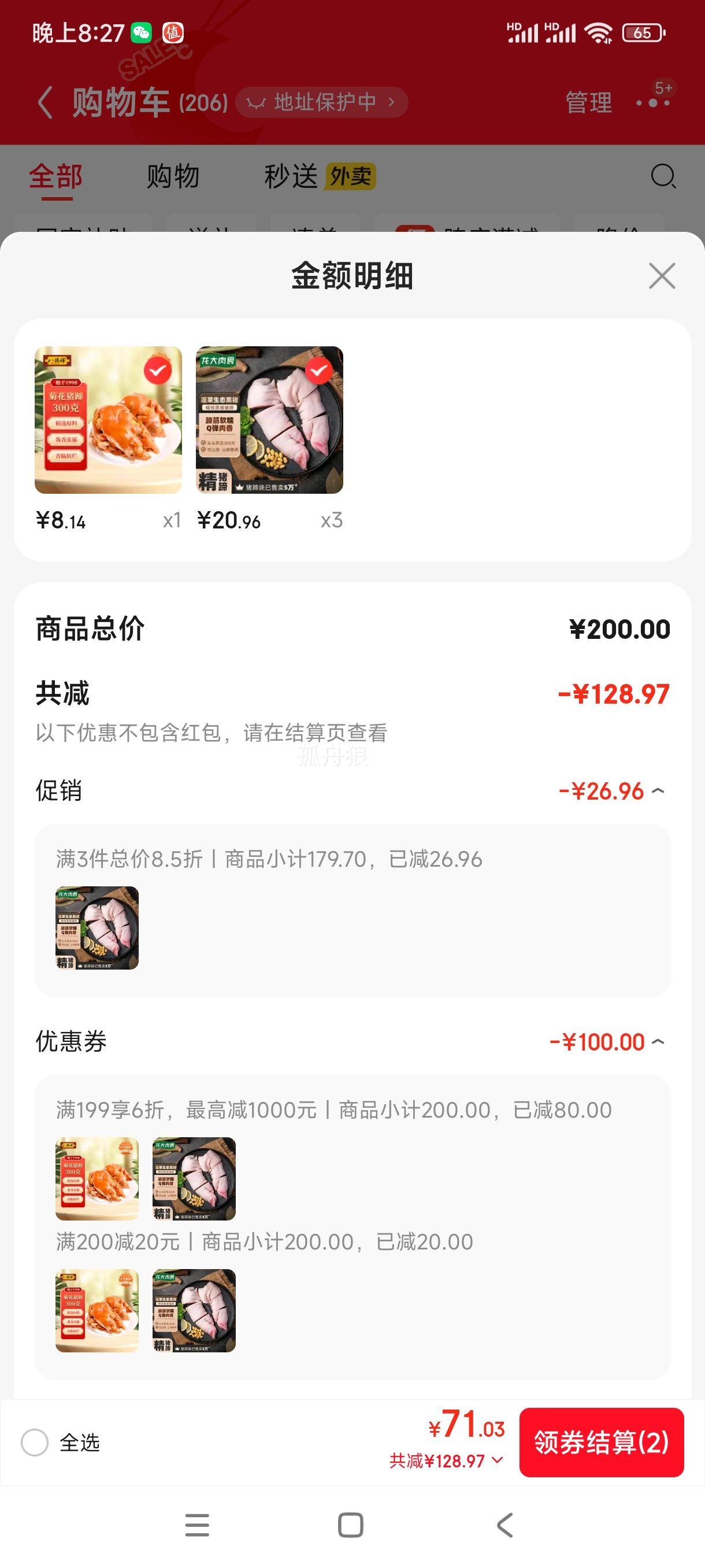Image resolution: width=705 pixels, height=1568 pixels.
Task: Go to the system home screen
Action: [350, 1525]
